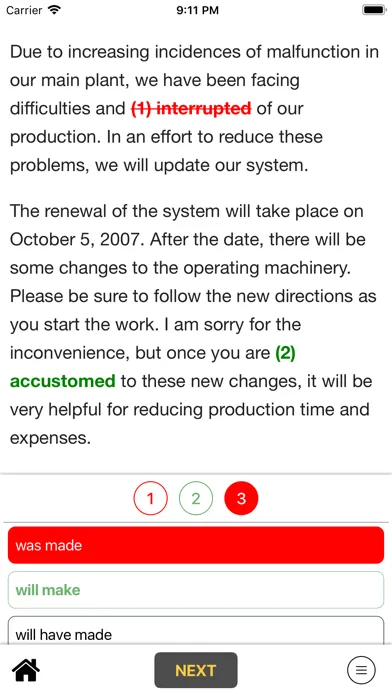The image size is (392, 696).
Task: Choose the answer 'will have made'
Action: pos(196,630)
